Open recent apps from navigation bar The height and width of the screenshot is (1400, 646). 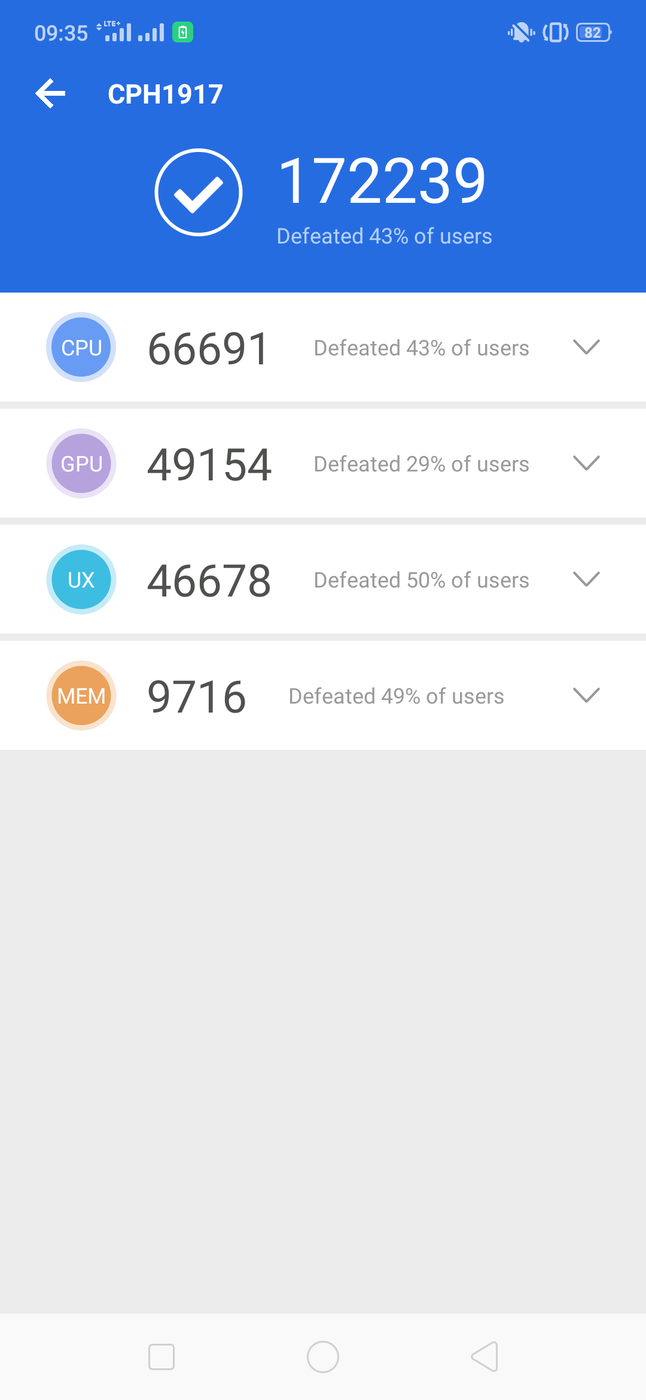click(x=161, y=1356)
